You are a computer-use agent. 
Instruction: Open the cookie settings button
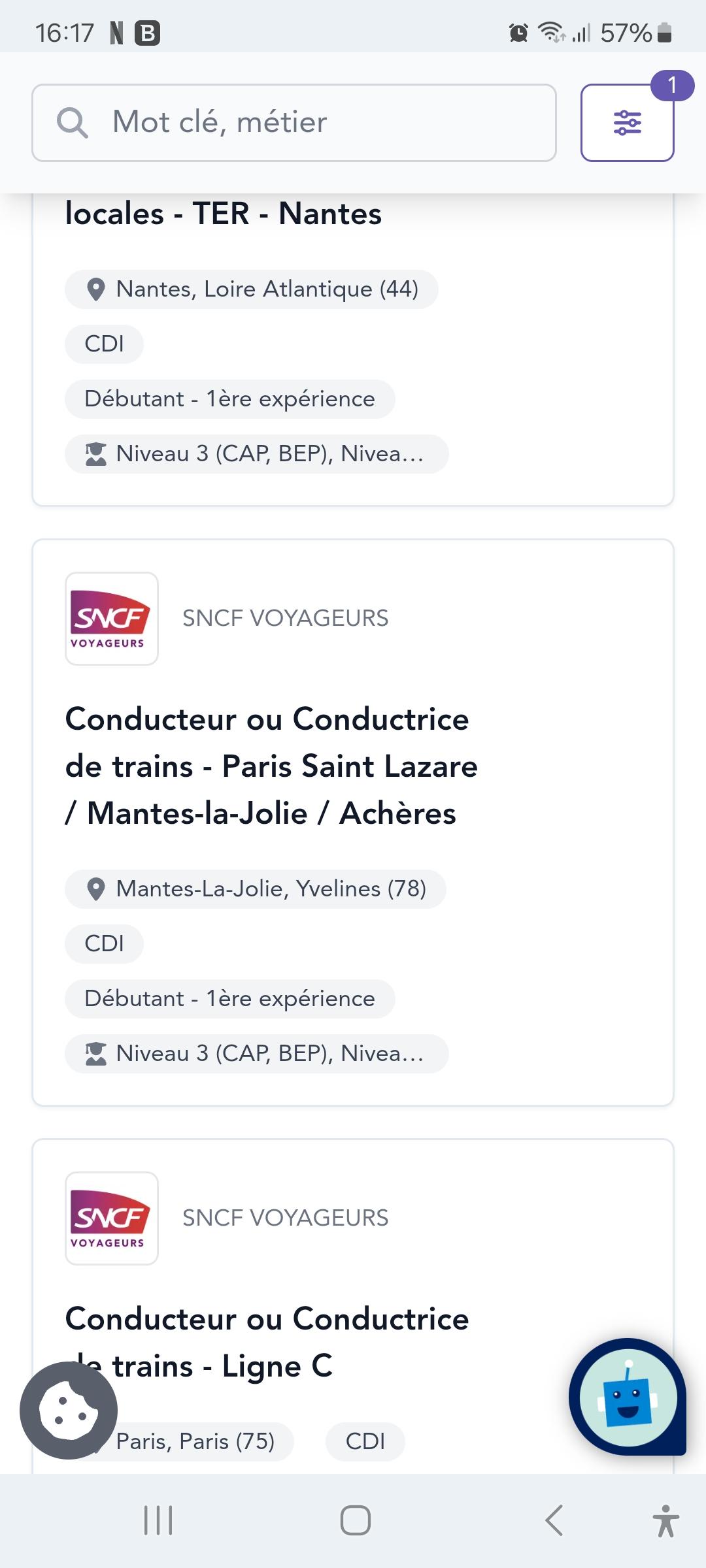(x=69, y=1411)
